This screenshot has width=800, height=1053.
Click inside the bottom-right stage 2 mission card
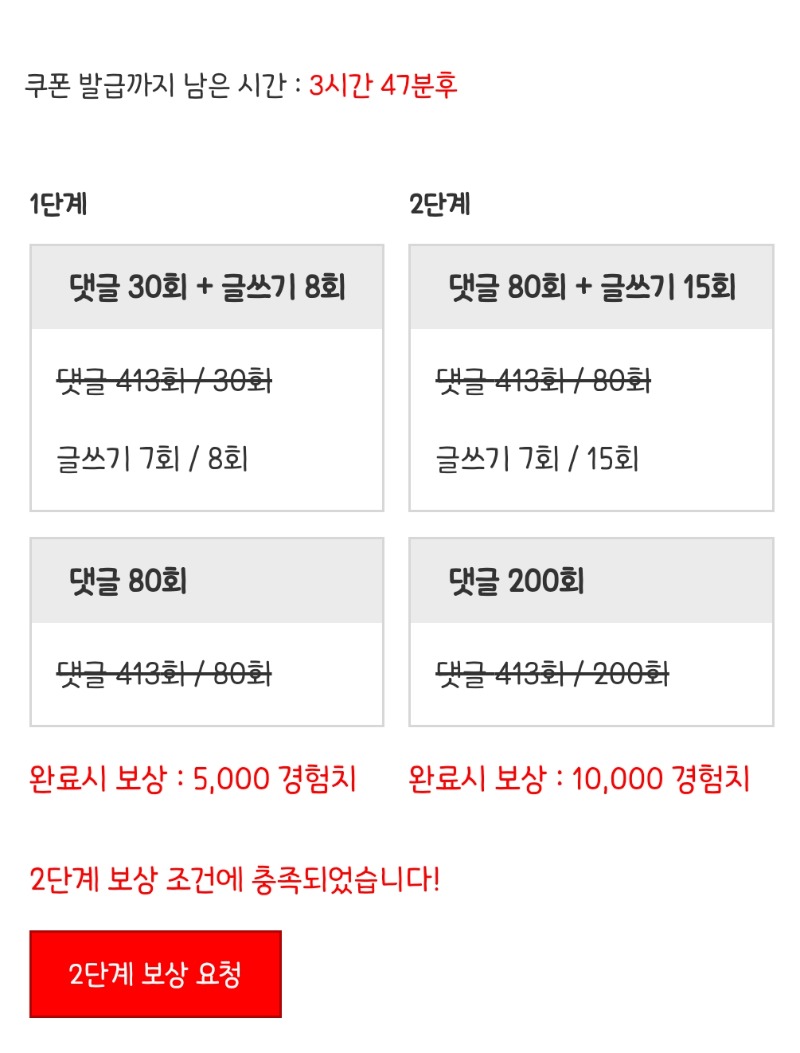click(x=592, y=630)
